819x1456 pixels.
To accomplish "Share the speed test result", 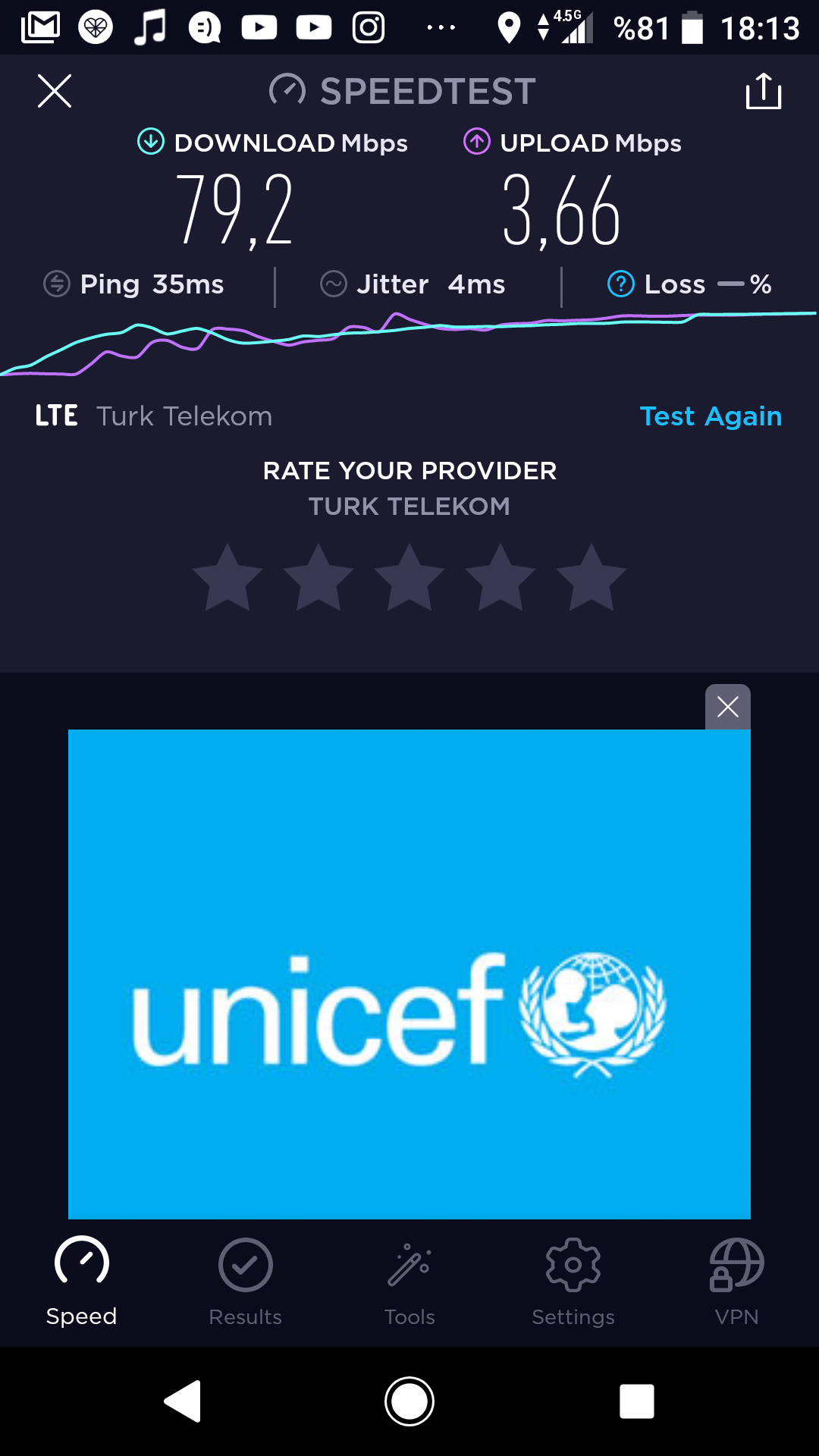I will [764, 91].
